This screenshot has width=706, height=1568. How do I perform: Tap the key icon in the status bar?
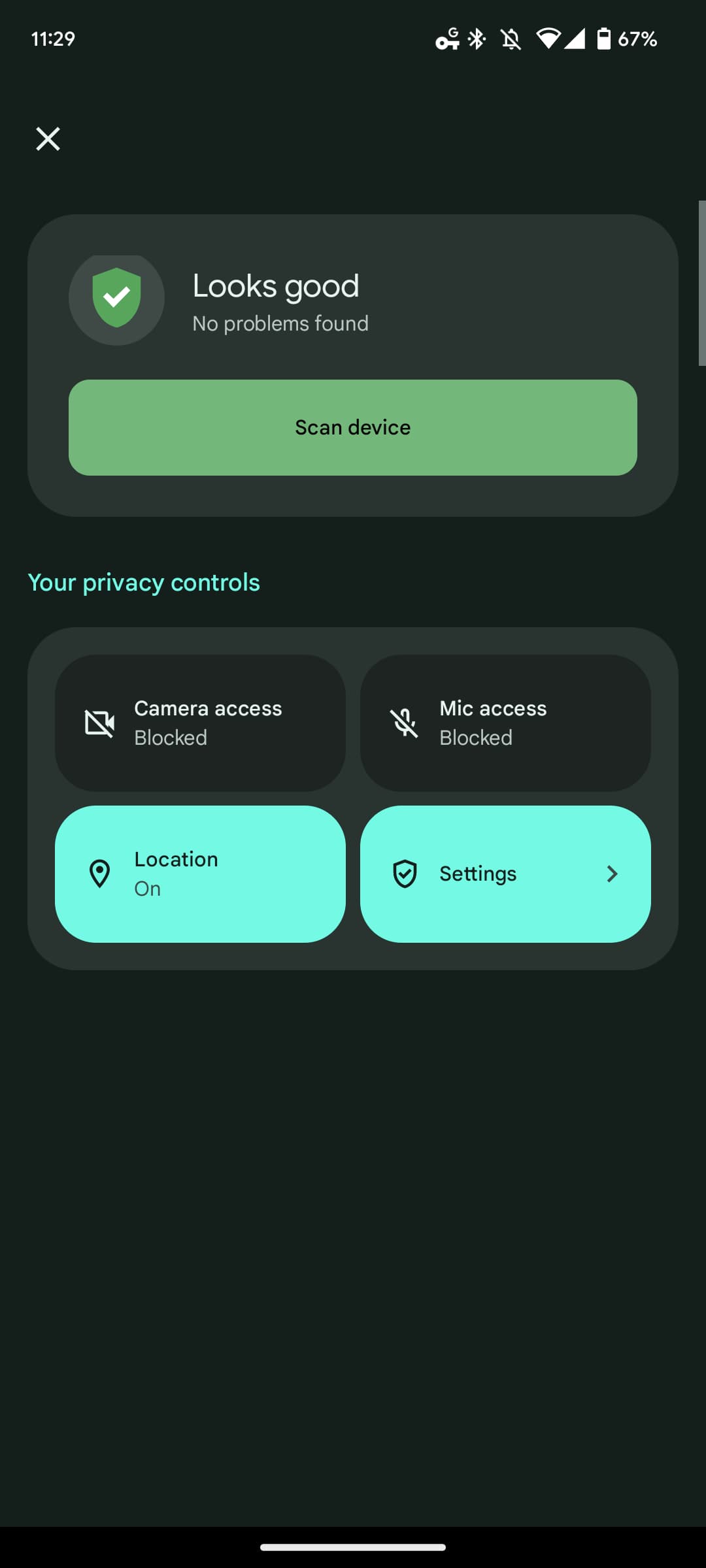click(x=447, y=40)
